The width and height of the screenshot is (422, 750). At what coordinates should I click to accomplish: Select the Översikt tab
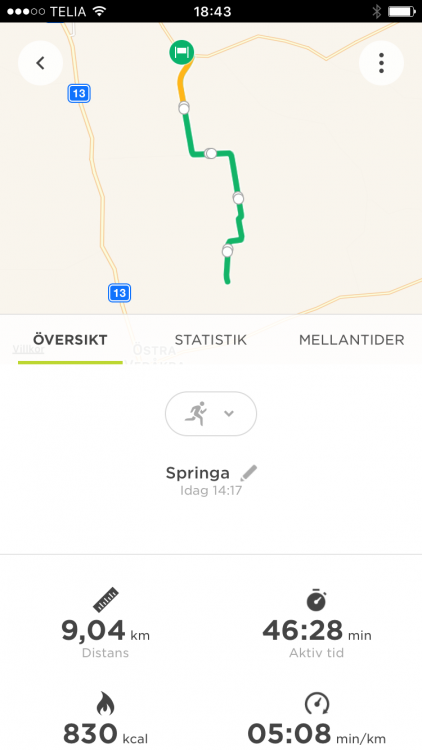[70, 340]
